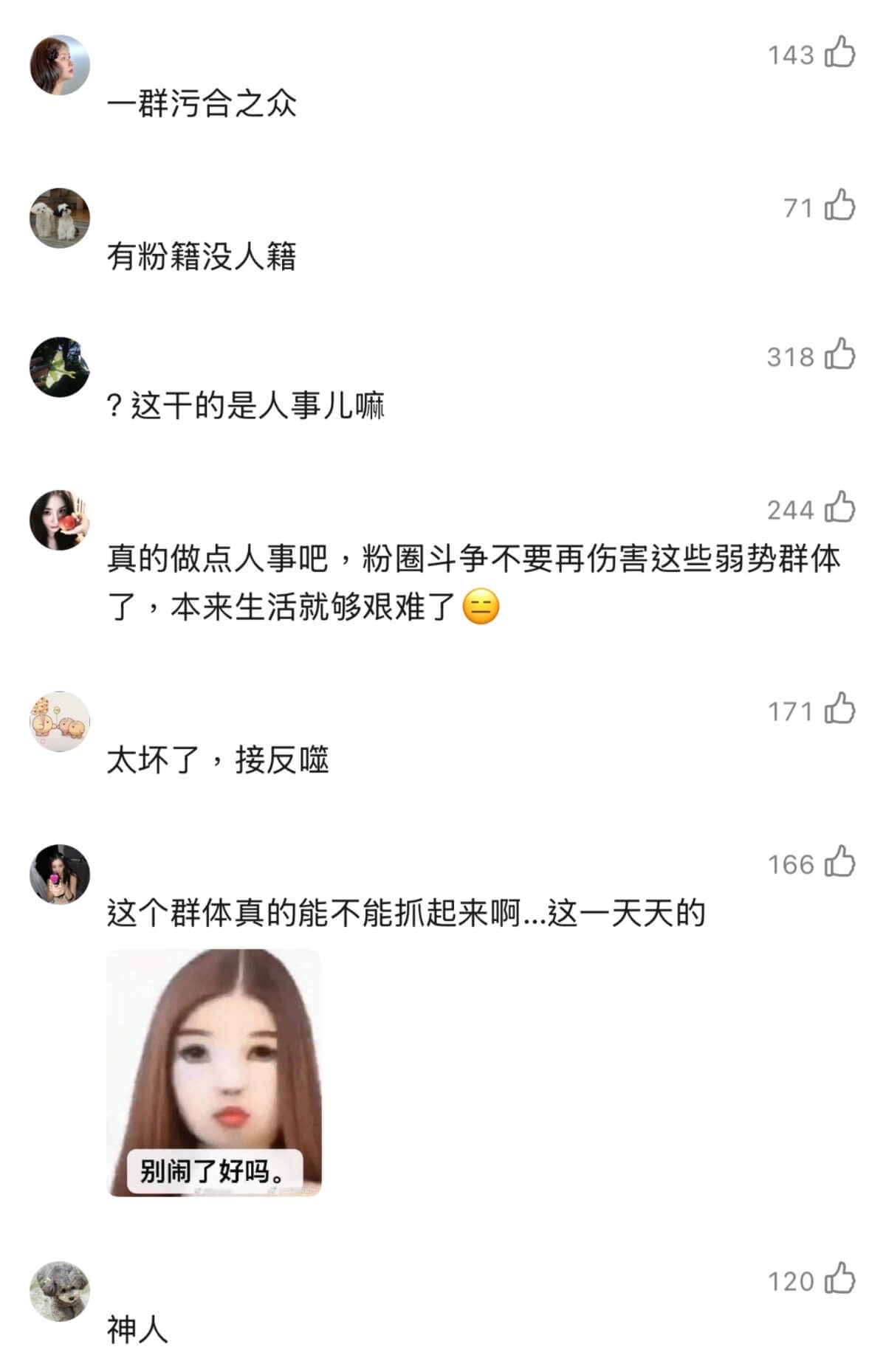Like the comment "太坏了,接反噬"
Screen dimensions: 886x1372
tap(839, 709)
